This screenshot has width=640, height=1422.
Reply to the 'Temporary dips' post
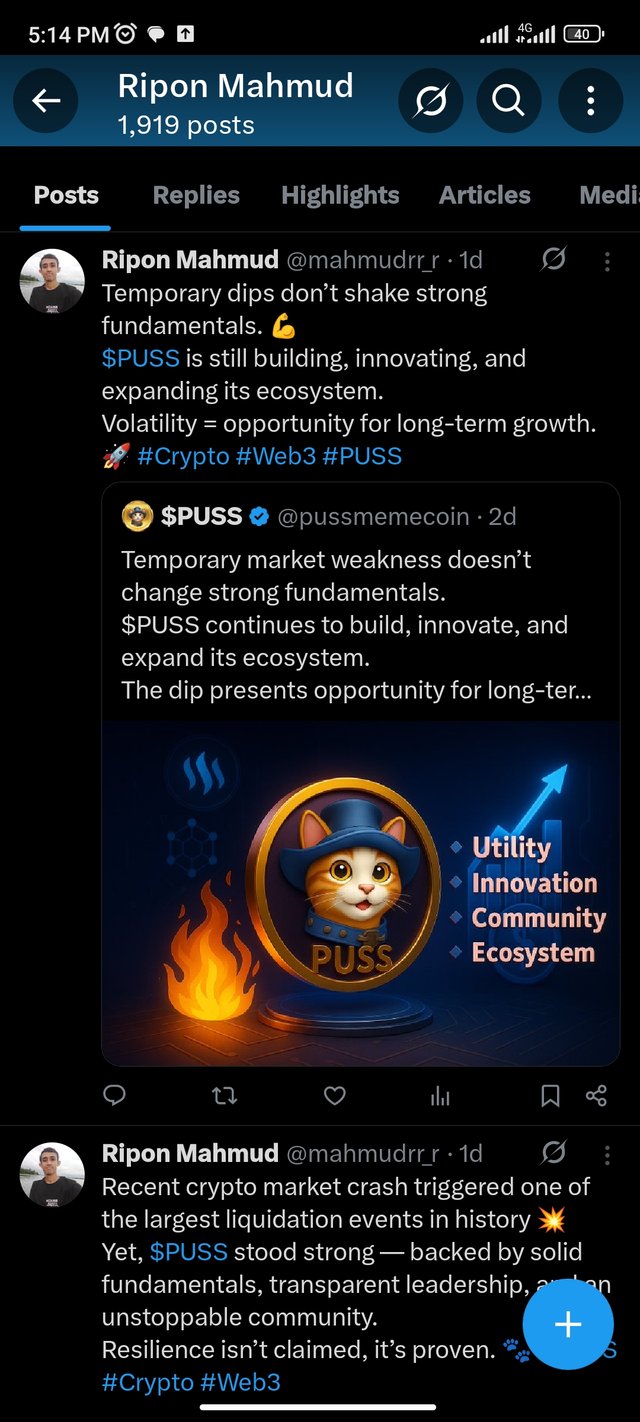point(115,1096)
